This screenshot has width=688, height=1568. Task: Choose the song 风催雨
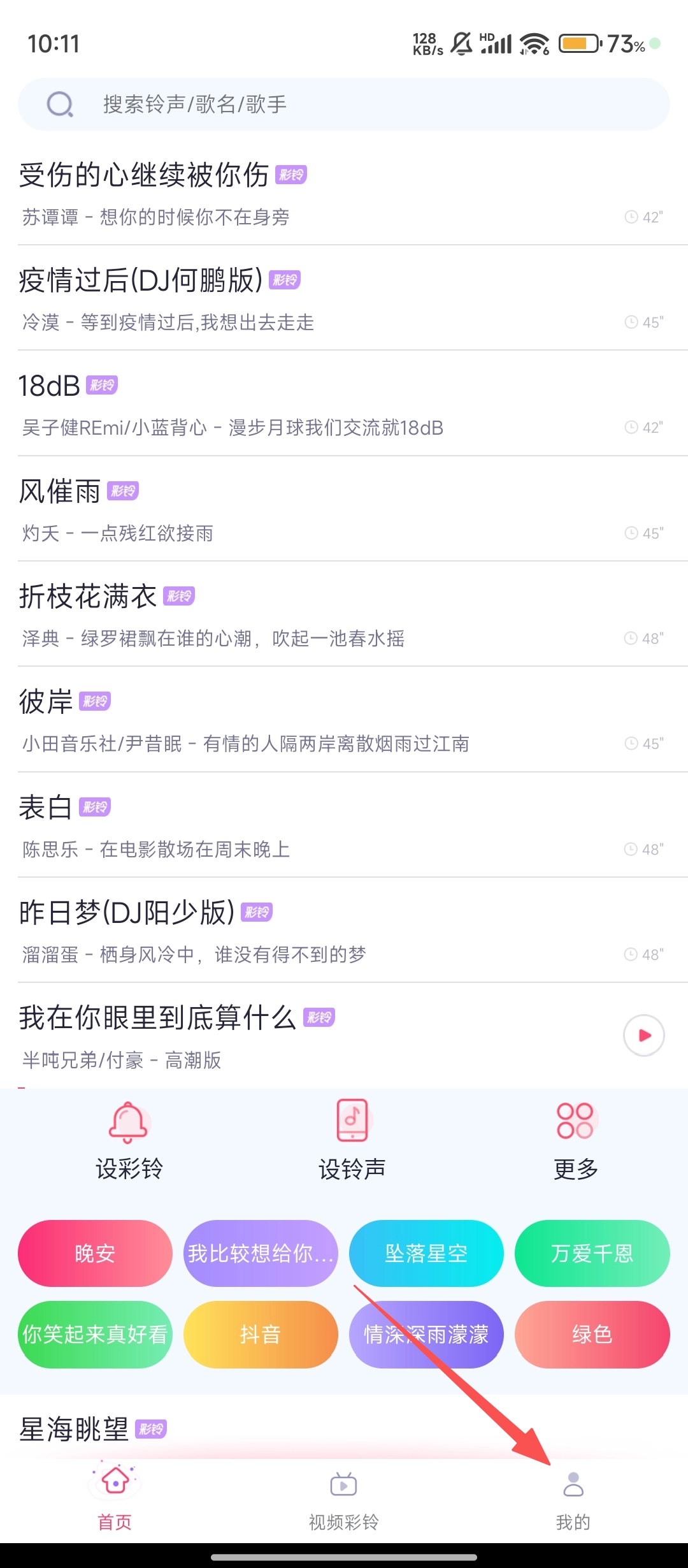tap(255, 509)
